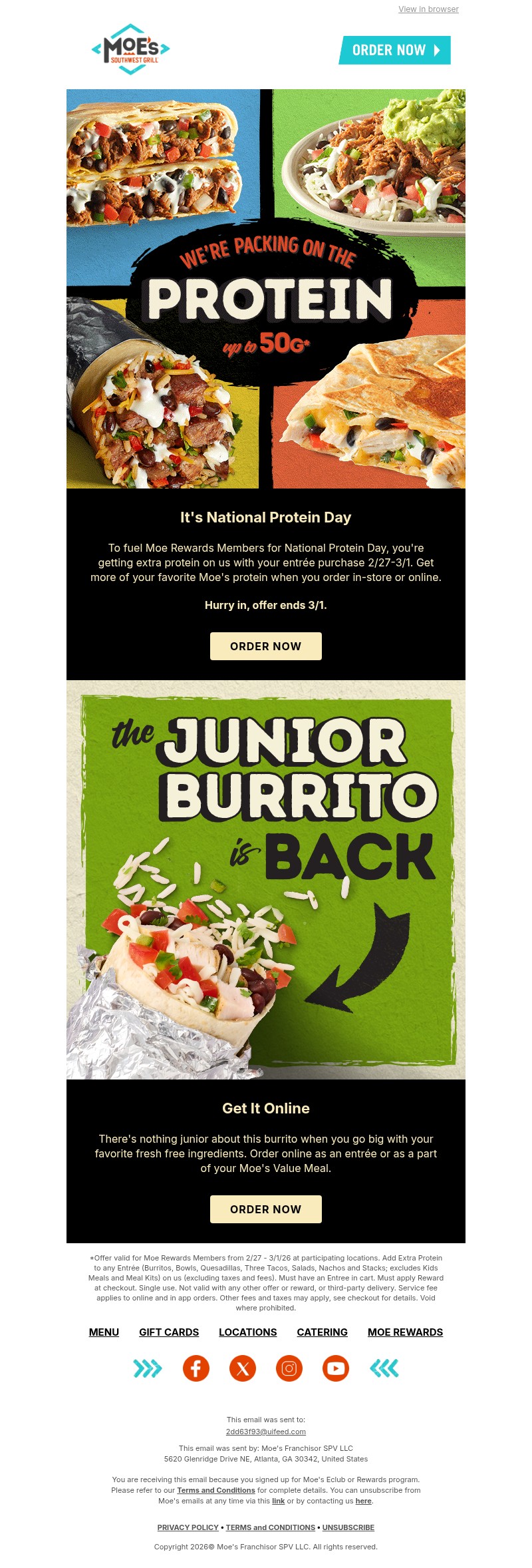Viewport: 532px width, 1568px height.
Task: Open the Junior Burrito banner image
Action: click(x=266, y=880)
